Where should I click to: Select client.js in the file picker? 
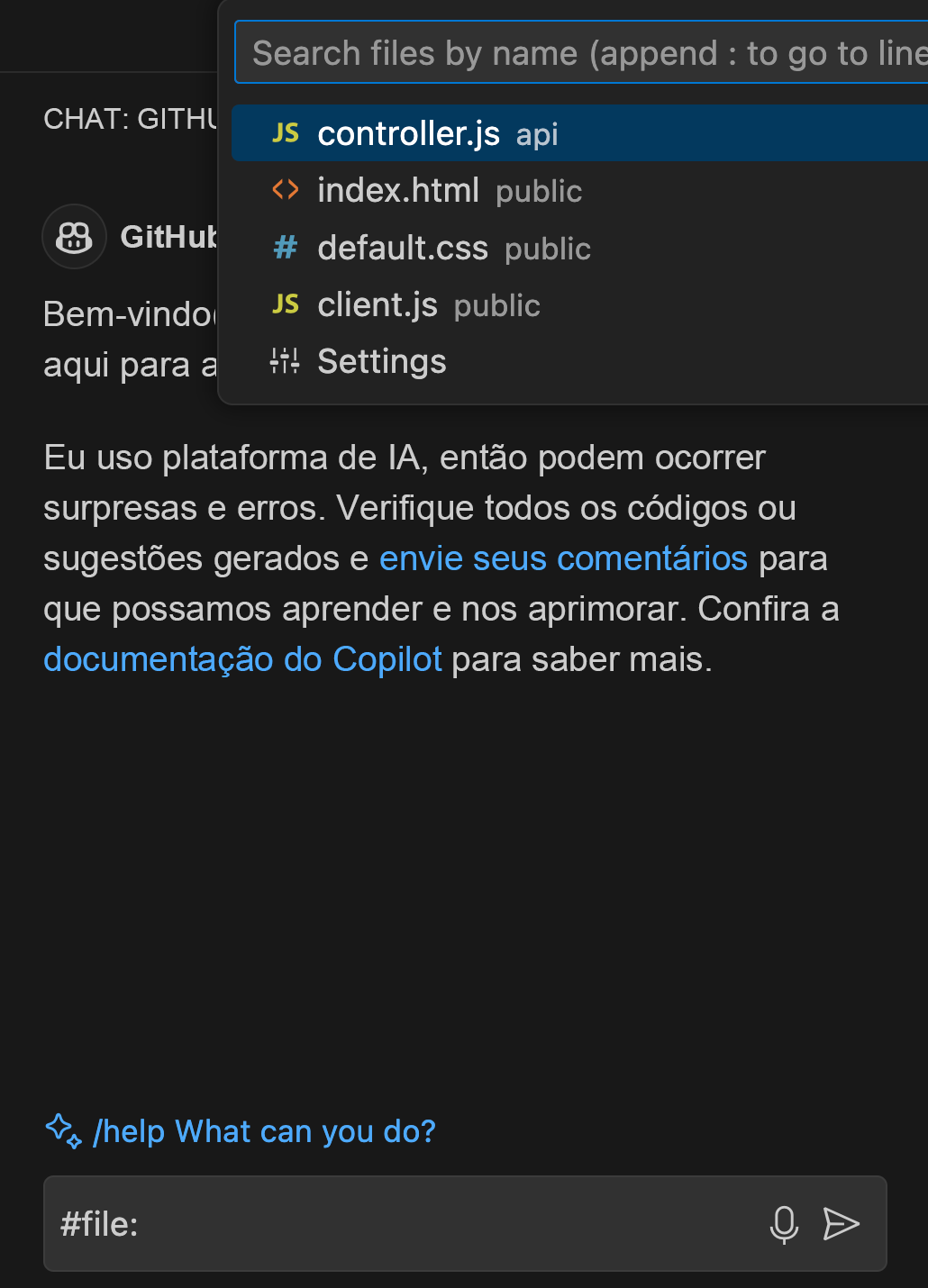(x=378, y=305)
